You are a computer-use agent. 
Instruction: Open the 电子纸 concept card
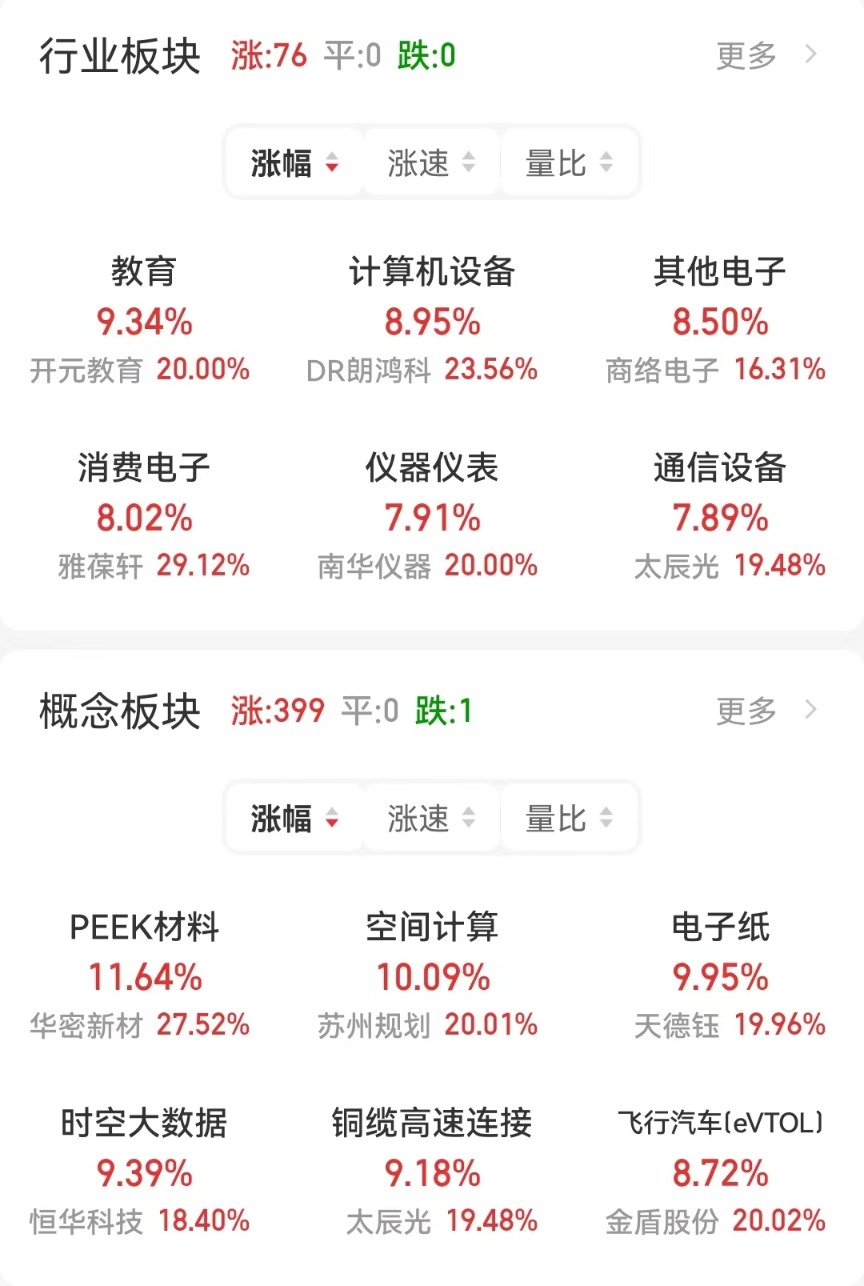[720, 976]
